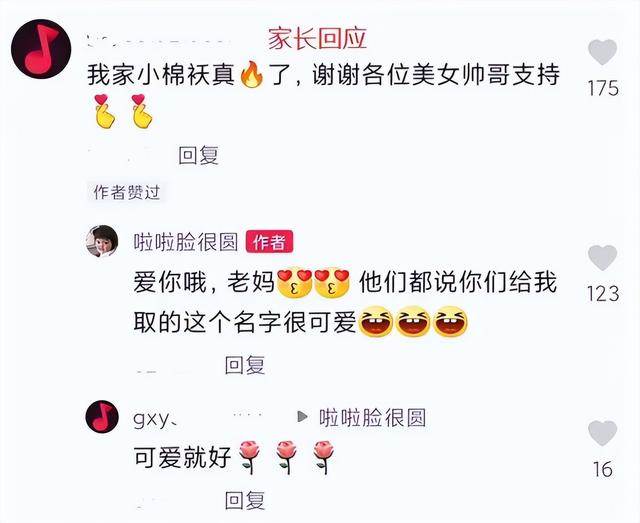
Task: Reply to the 我家小棉袄 comment
Action: (198, 155)
